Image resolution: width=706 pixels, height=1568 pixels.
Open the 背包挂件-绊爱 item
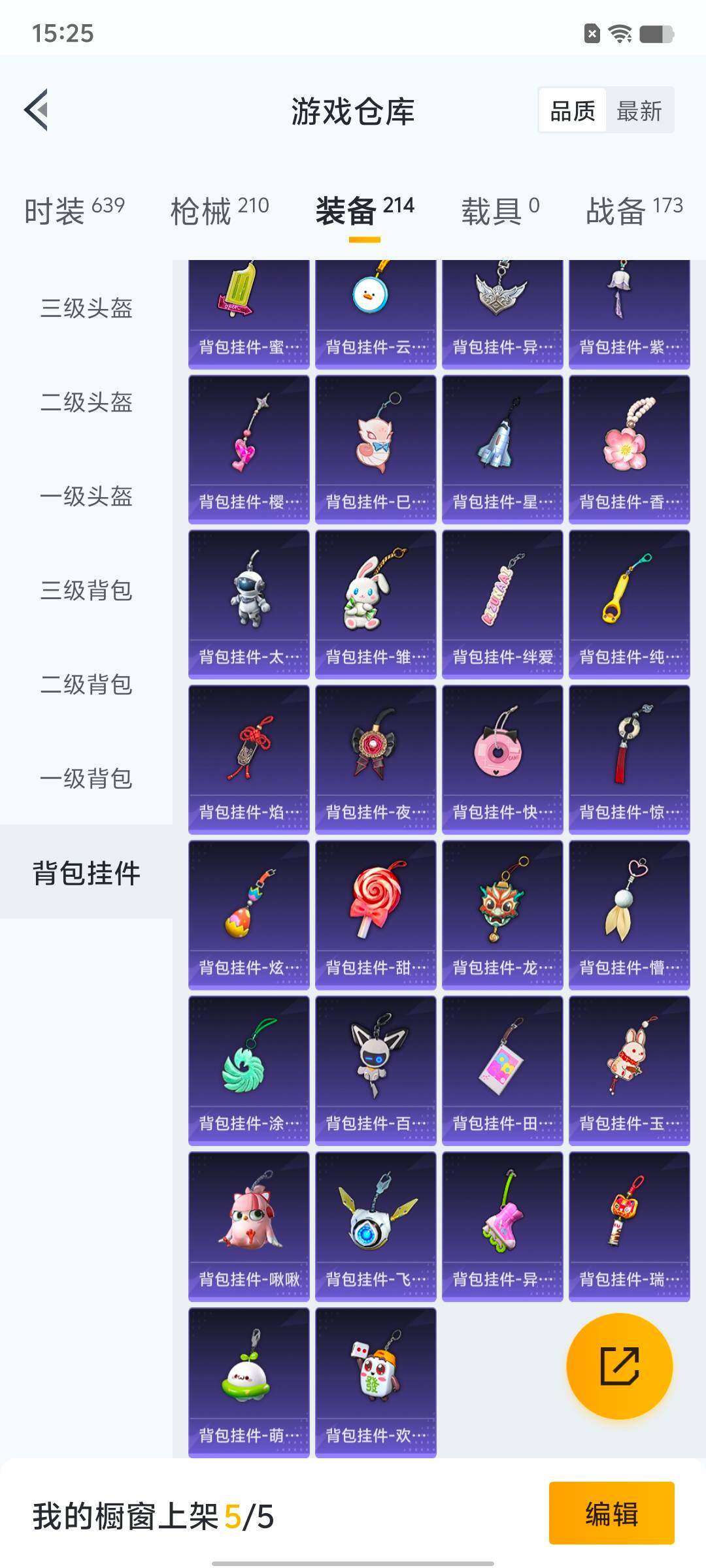pos(502,604)
